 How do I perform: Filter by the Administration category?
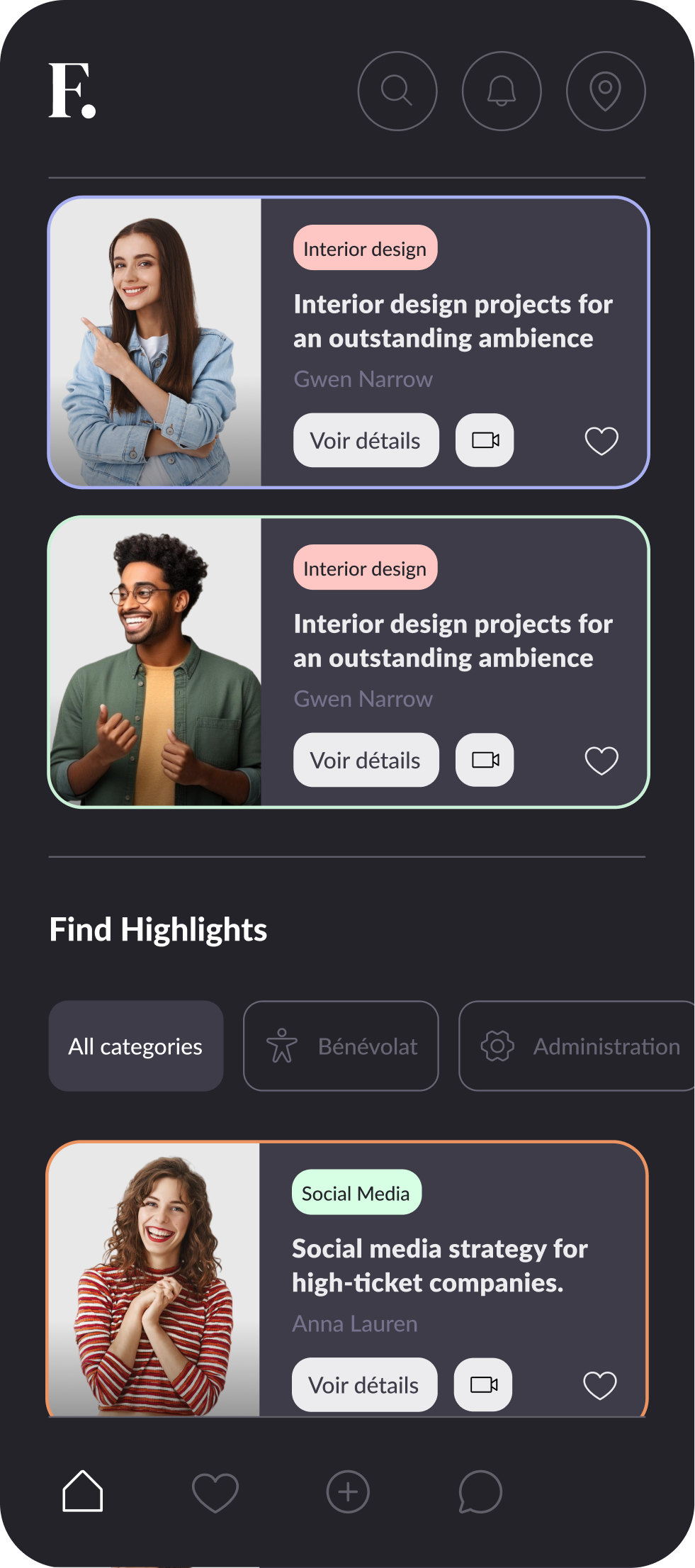577,1046
